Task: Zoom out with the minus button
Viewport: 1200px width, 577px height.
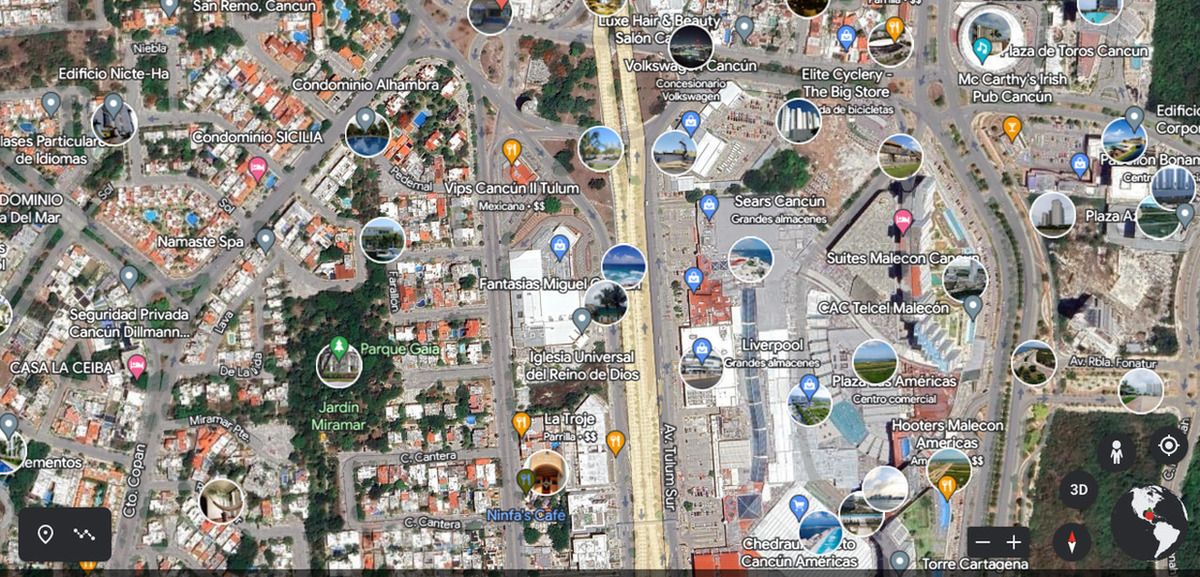Action: click(982, 542)
